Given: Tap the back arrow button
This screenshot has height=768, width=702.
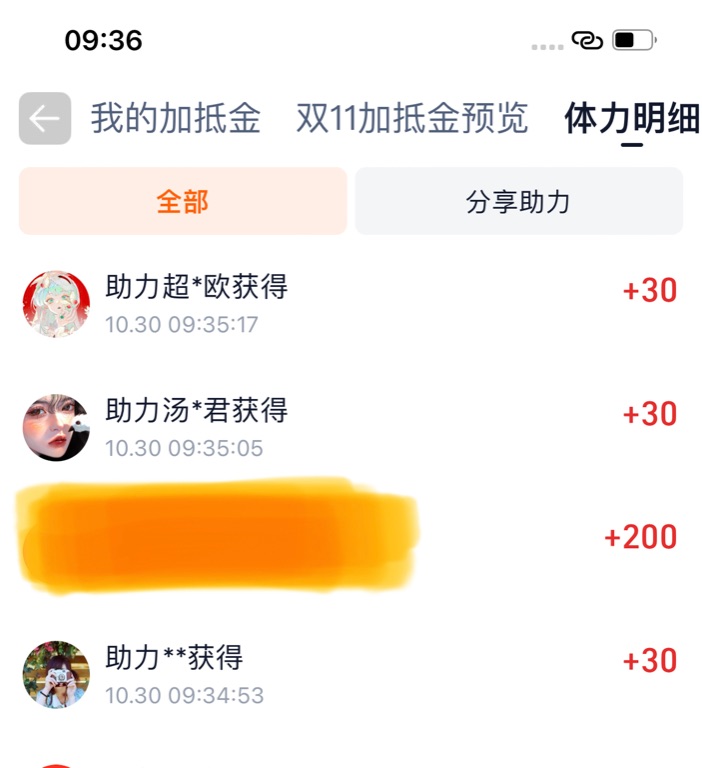Looking at the screenshot, I should (x=45, y=119).
